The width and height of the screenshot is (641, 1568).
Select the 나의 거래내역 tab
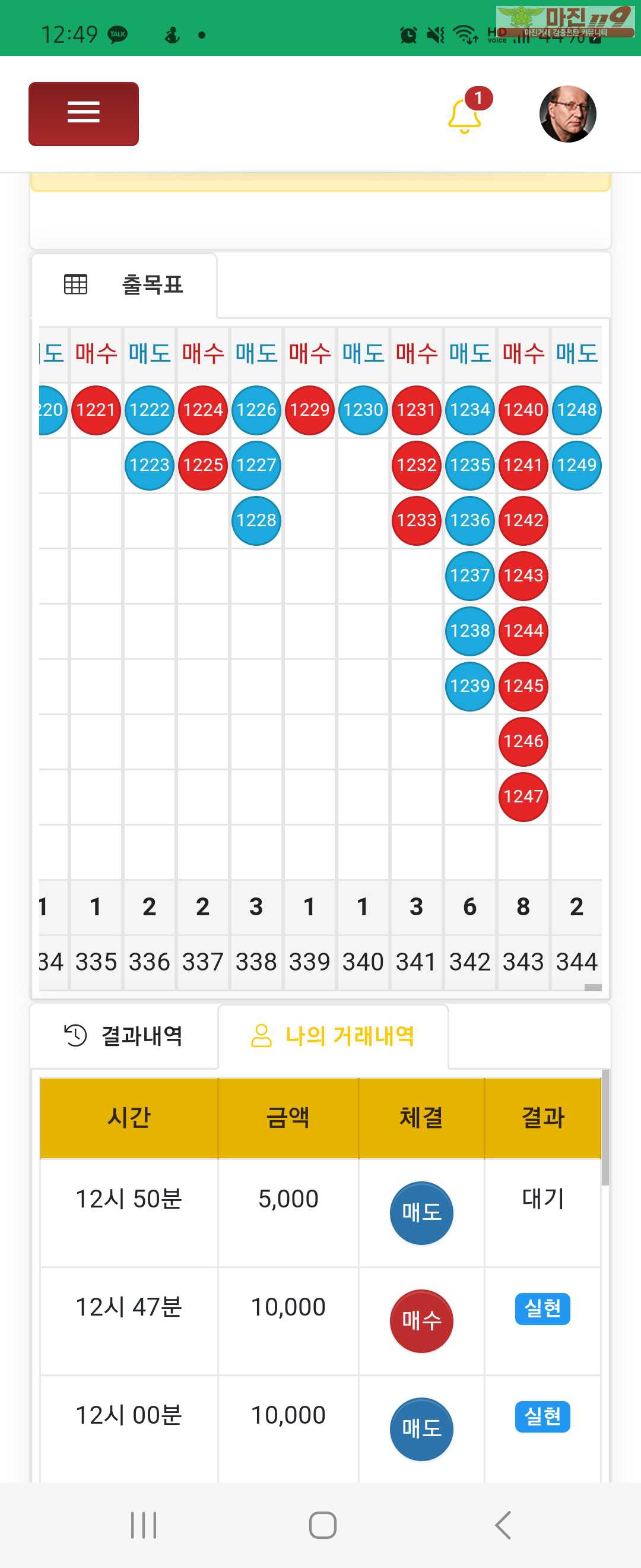point(332,1036)
